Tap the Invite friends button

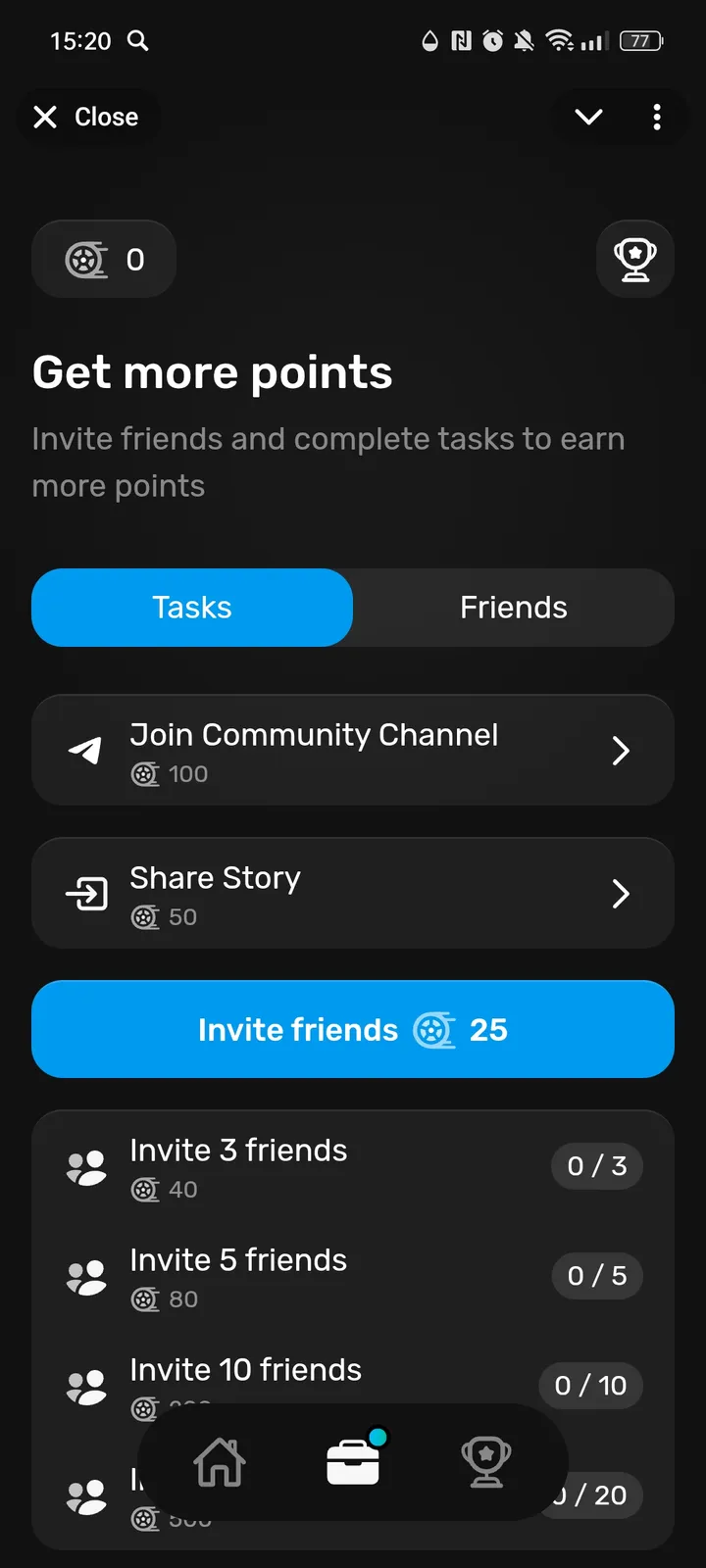(x=353, y=1029)
